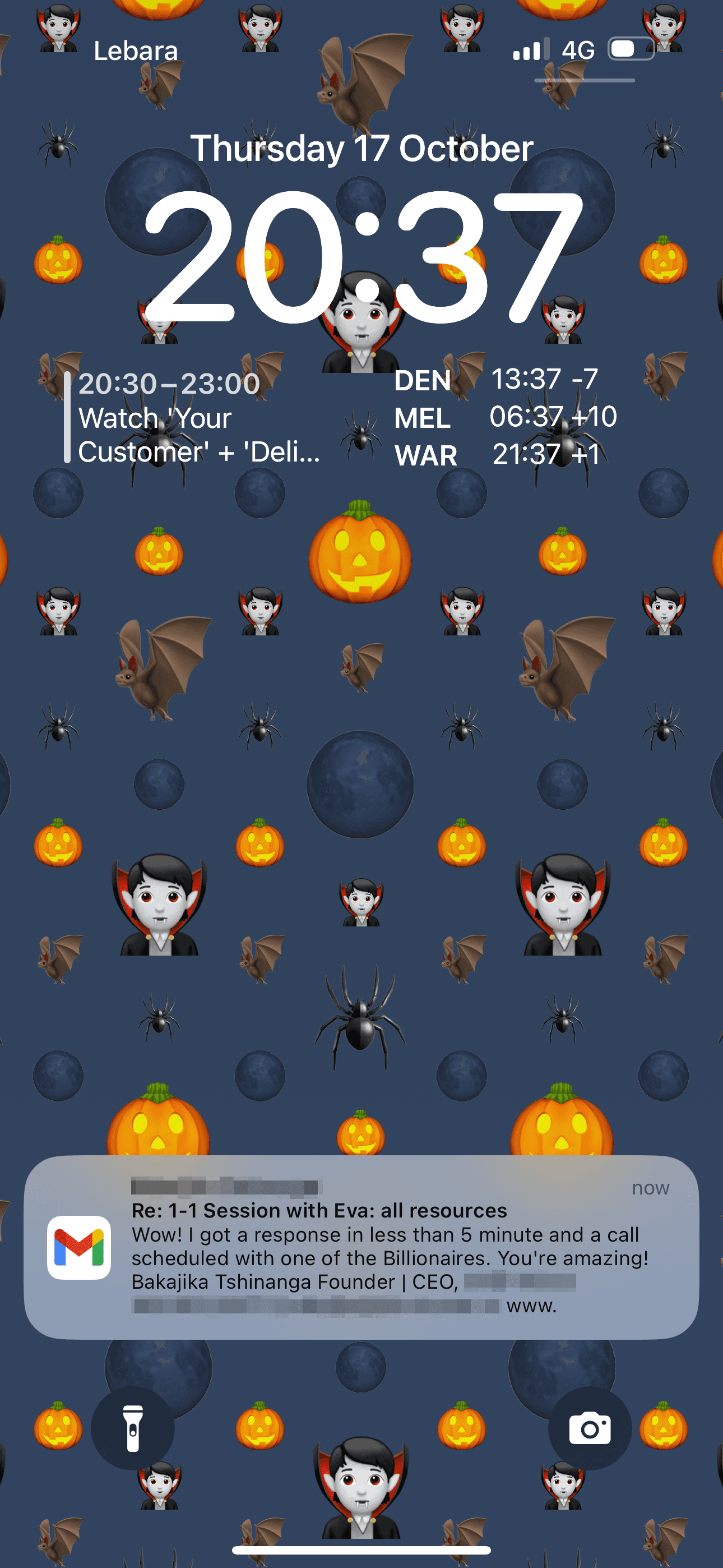The height and width of the screenshot is (1568, 723).
Task: Open the camera from lock screen
Action: click(x=589, y=1428)
